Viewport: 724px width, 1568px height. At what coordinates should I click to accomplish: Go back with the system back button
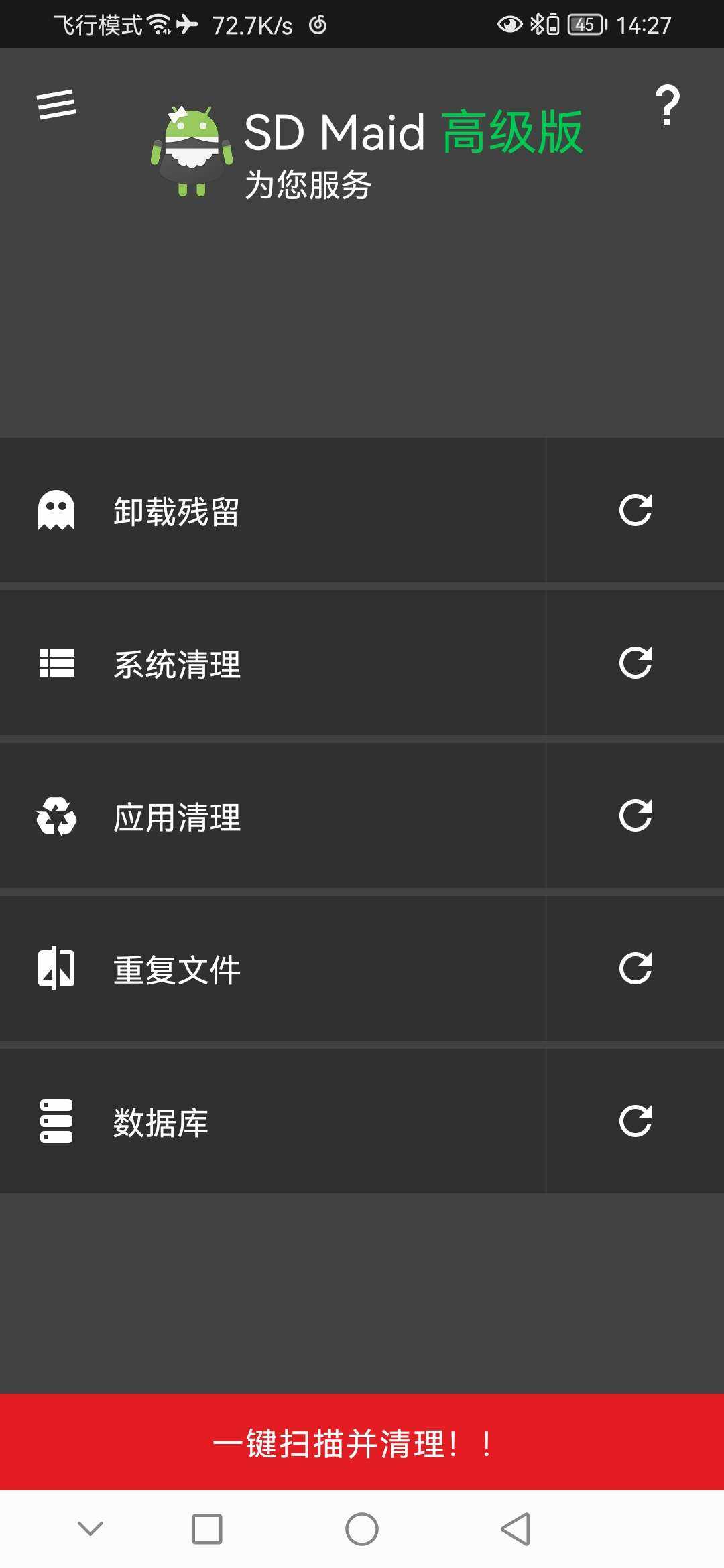tap(516, 1529)
